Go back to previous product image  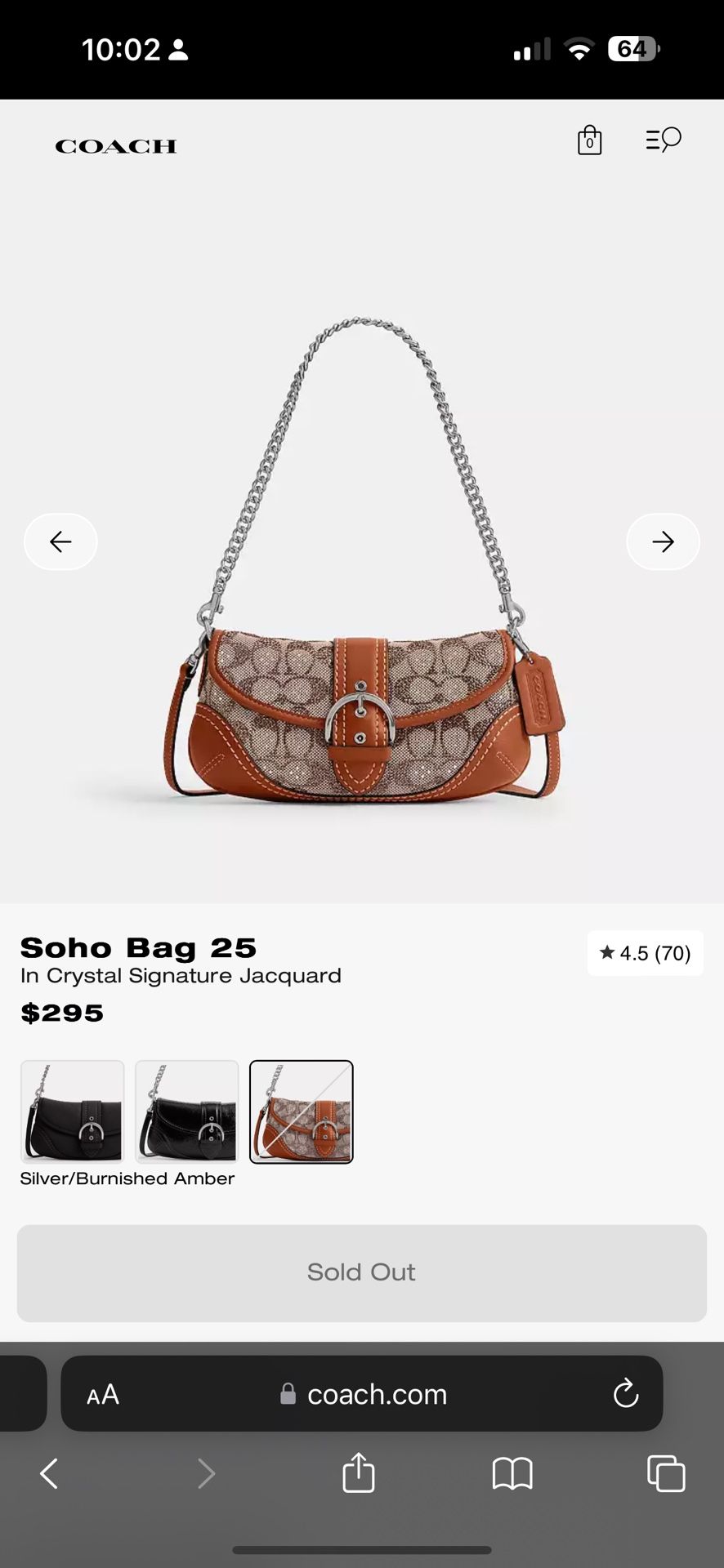(x=60, y=541)
